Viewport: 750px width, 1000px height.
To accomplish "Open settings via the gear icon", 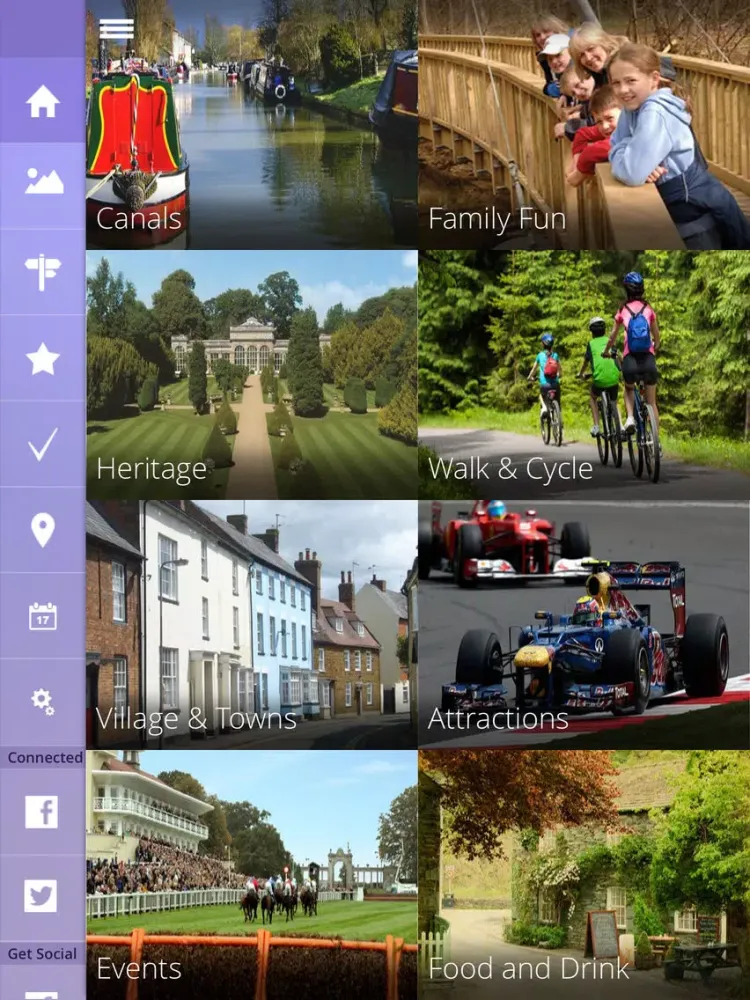I will (x=42, y=702).
